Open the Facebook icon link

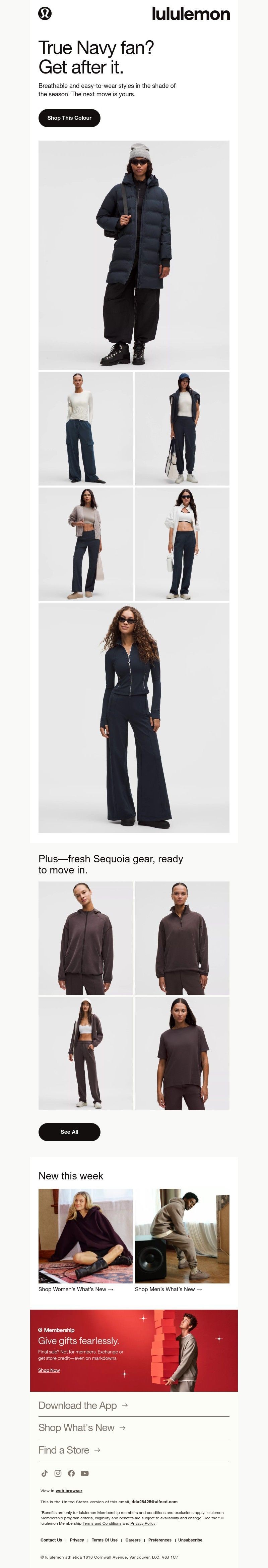tap(71, 1474)
